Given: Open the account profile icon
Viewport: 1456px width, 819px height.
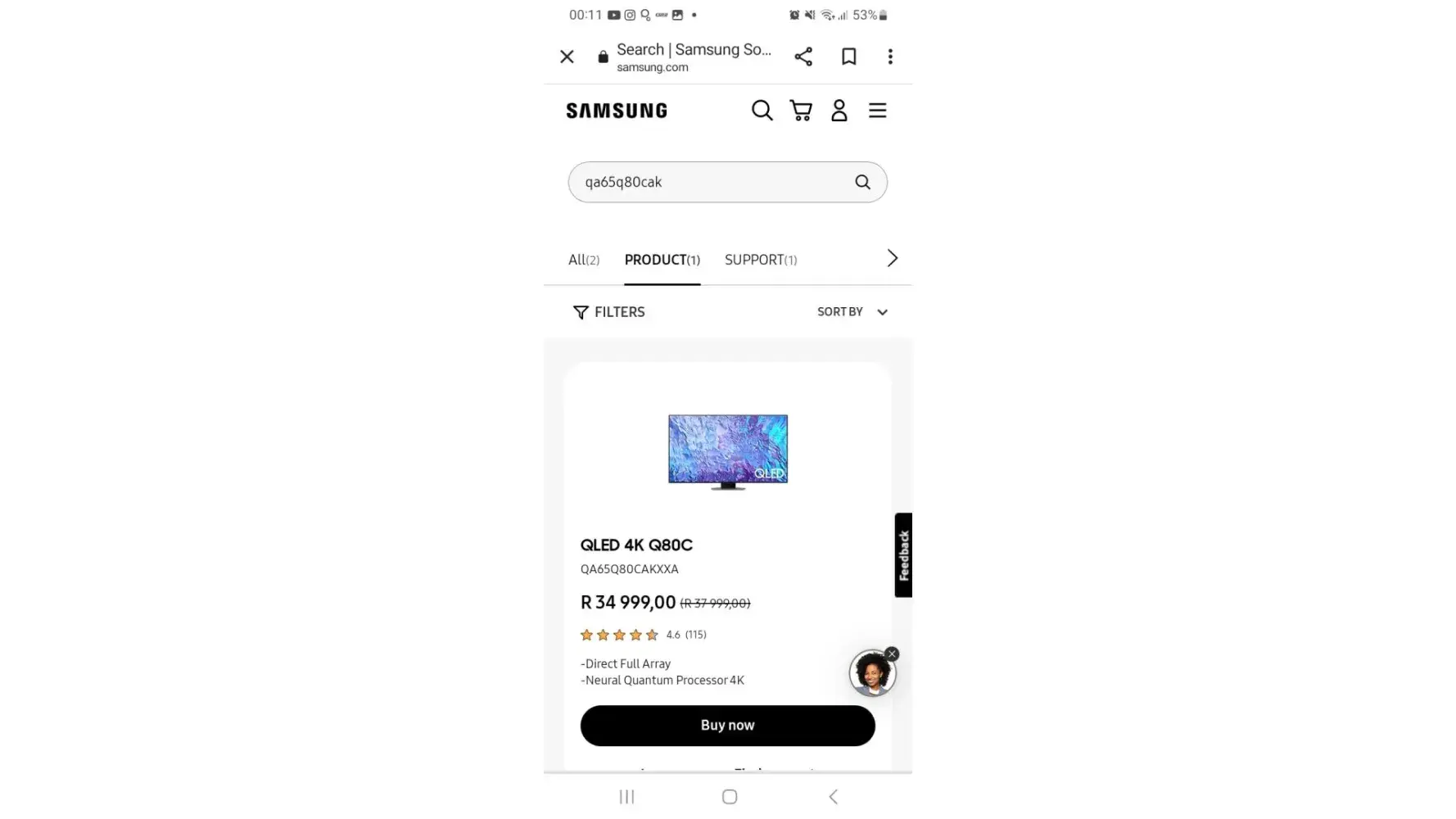Looking at the screenshot, I should pyautogui.click(x=839, y=111).
